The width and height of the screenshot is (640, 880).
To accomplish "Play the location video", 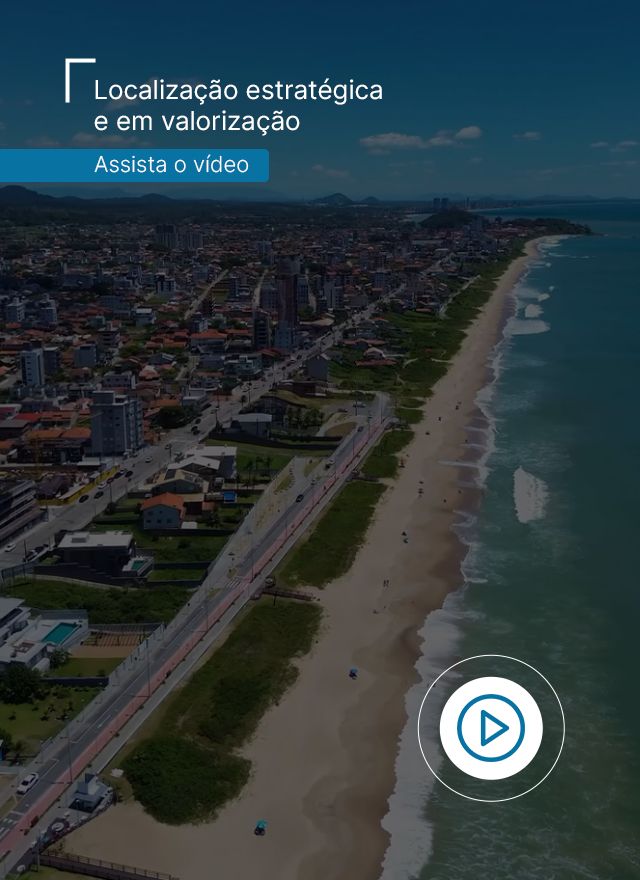I will [490, 729].
